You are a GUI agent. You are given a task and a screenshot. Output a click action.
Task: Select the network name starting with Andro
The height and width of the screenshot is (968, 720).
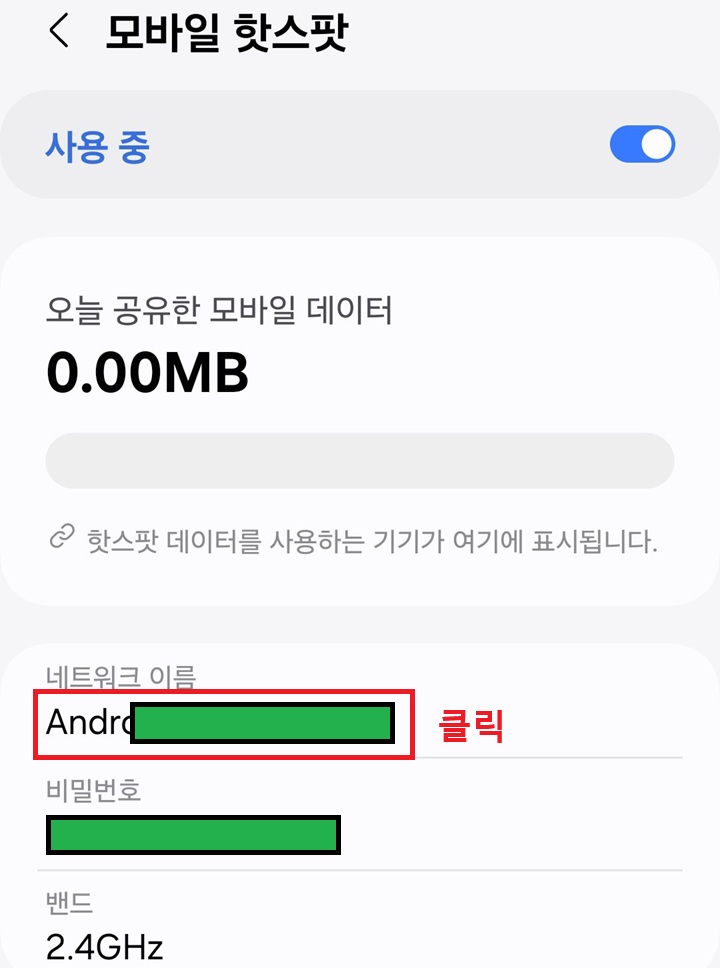coord(222,724)
